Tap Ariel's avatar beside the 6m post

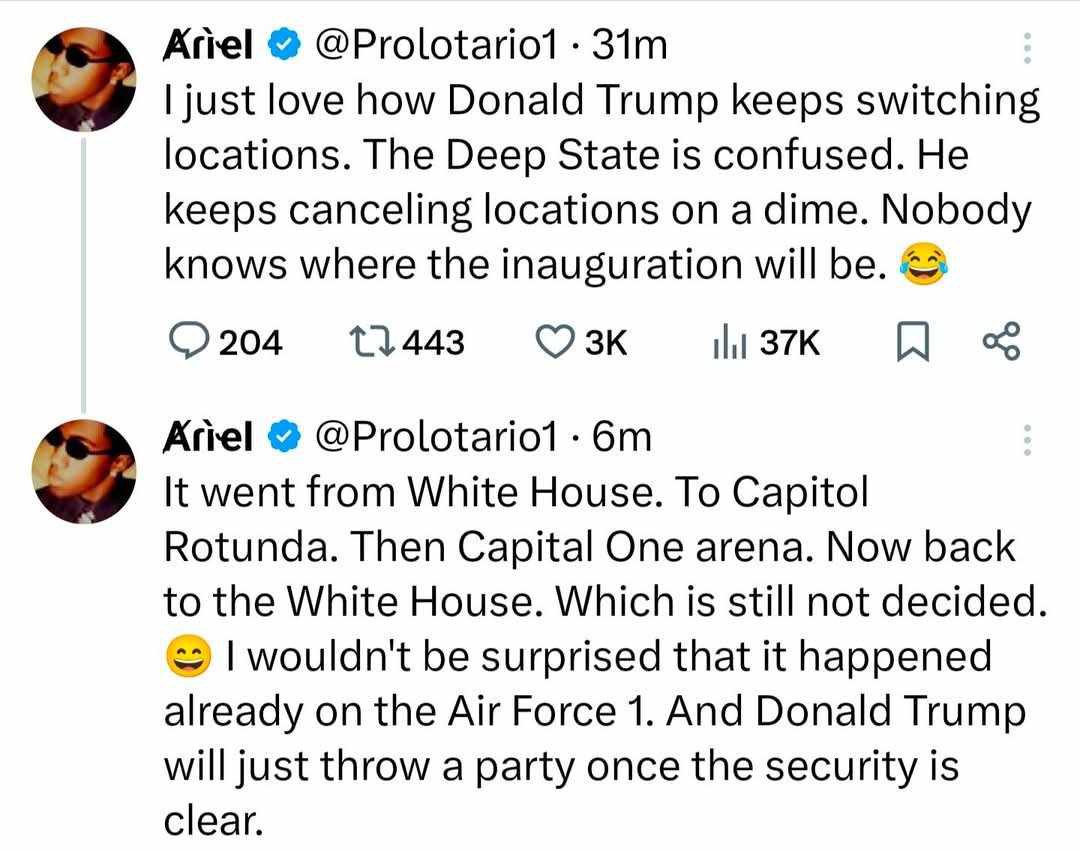pyautogui.click(x=84, y=472)
